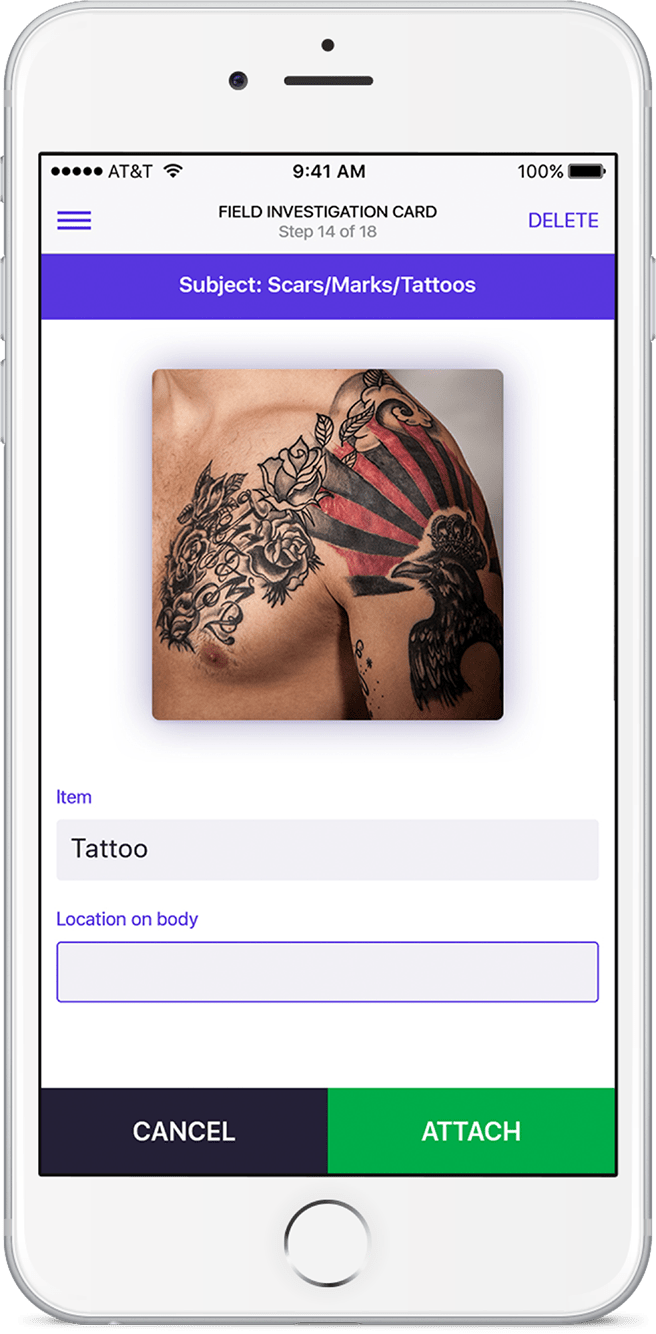Viewport: 656px width, 1334px height.
Task: Focus the Location on body field
Action: tap(327, 972)
